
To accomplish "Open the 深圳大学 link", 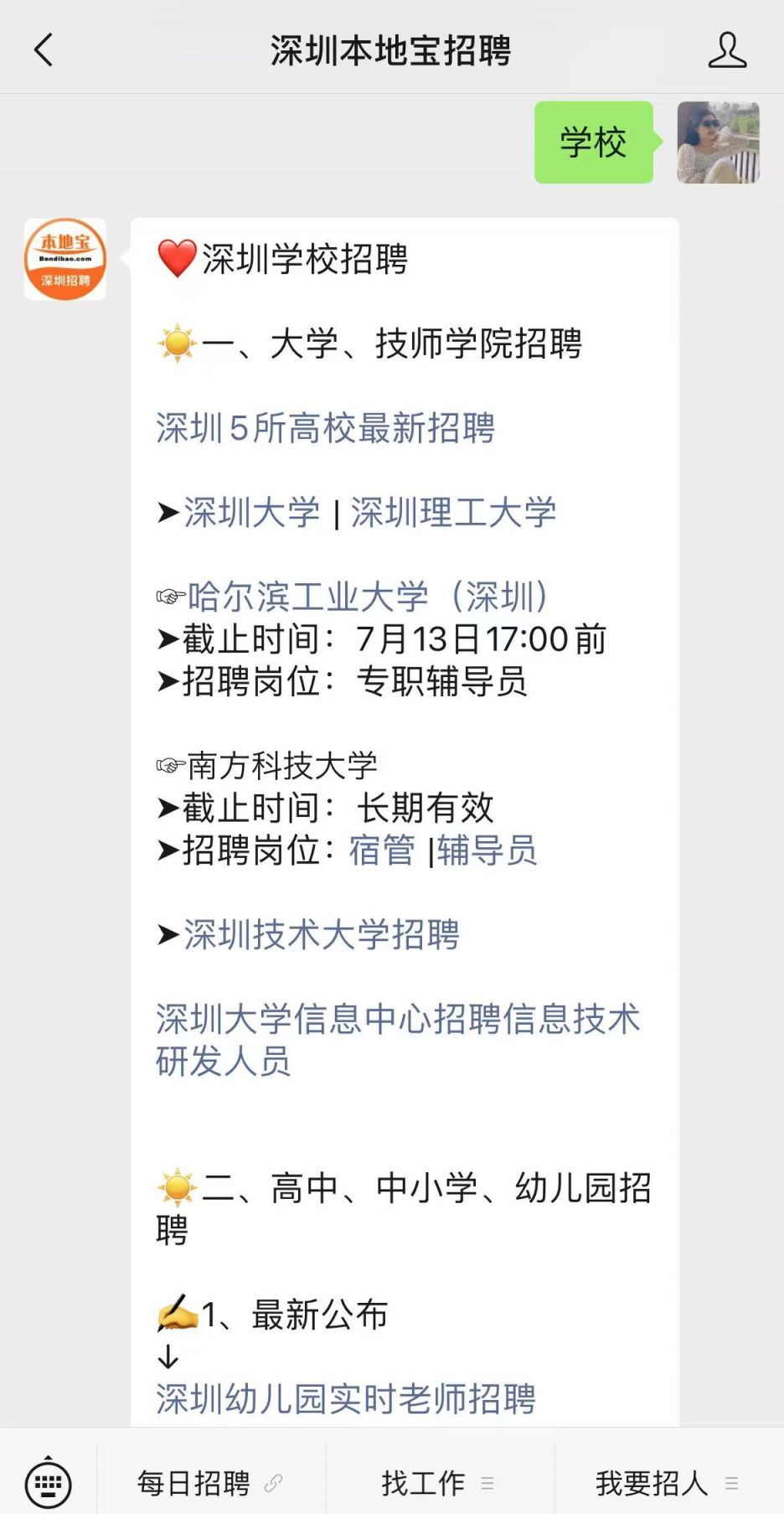I will pyautogui.click(x=251, y=513).
